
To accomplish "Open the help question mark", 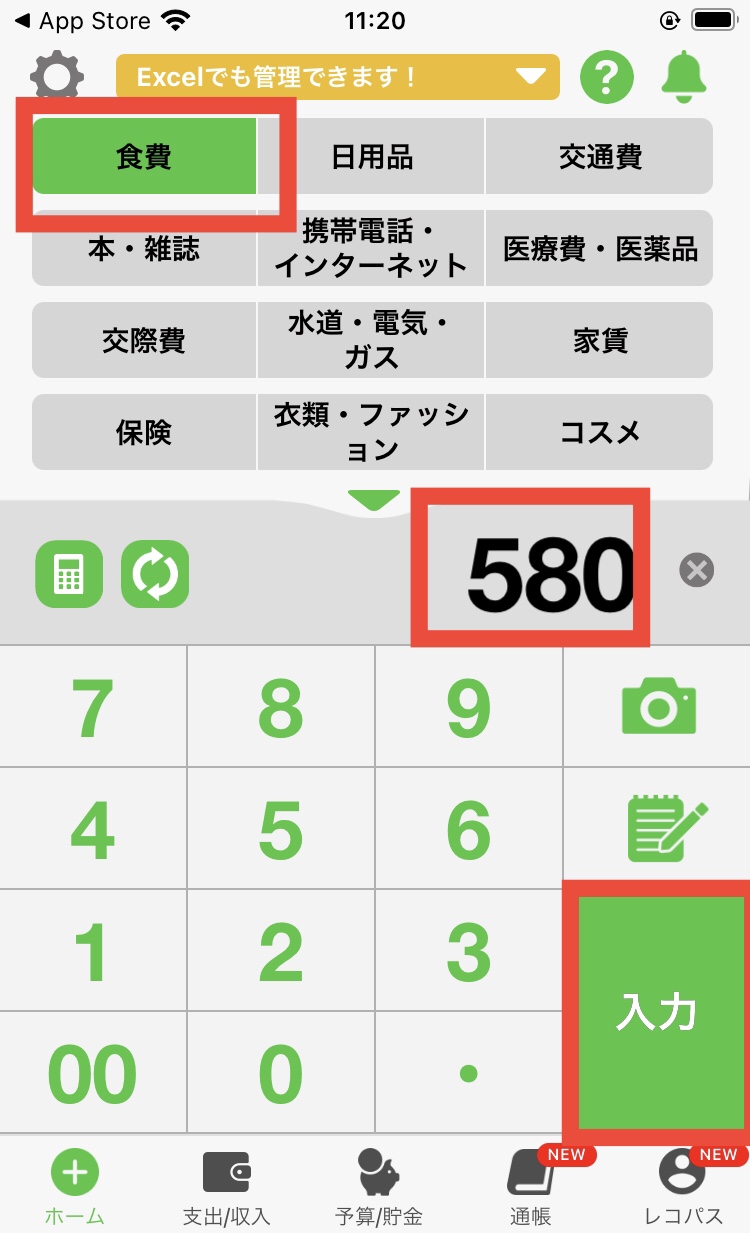I will (x=607, y=76).
